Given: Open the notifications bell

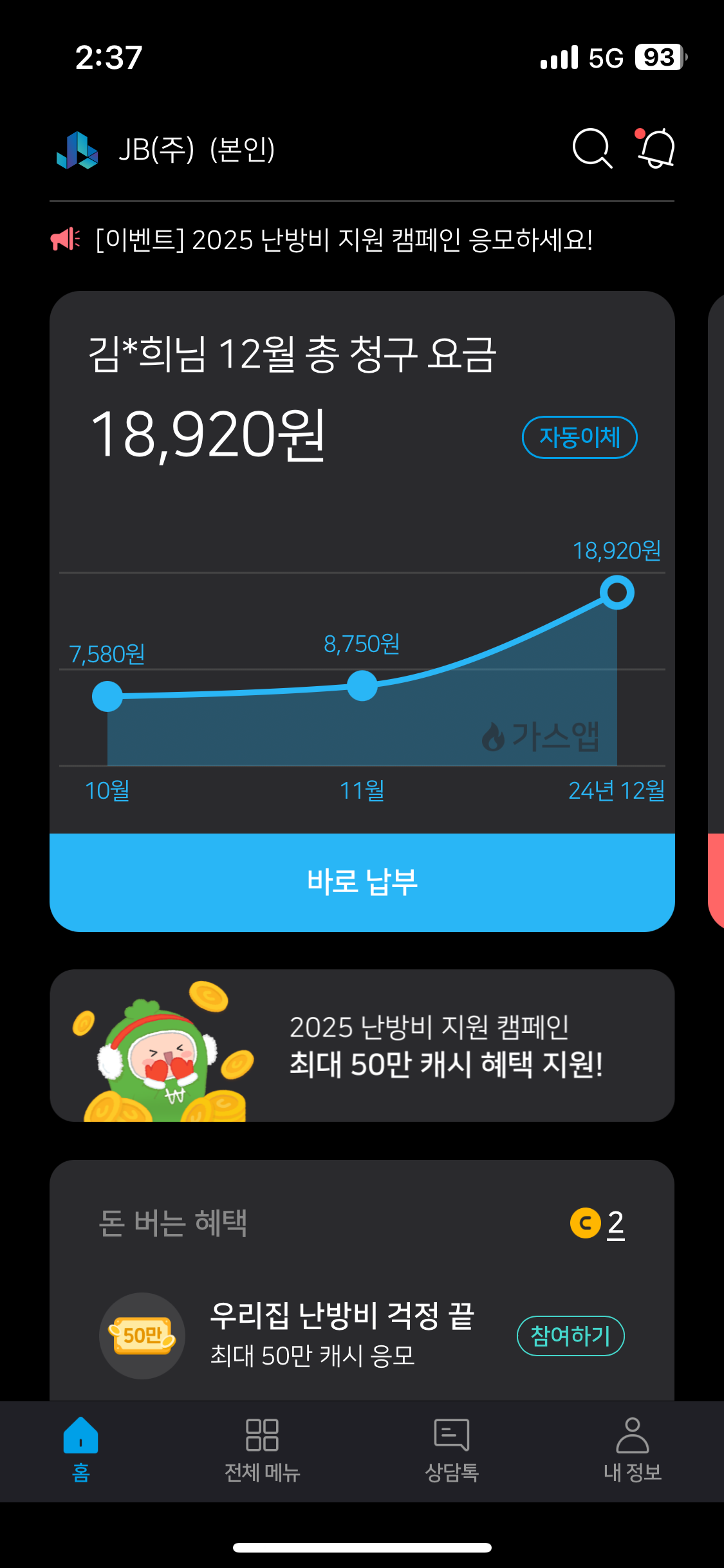Looking at the screenshot, I should coord(656,149).
